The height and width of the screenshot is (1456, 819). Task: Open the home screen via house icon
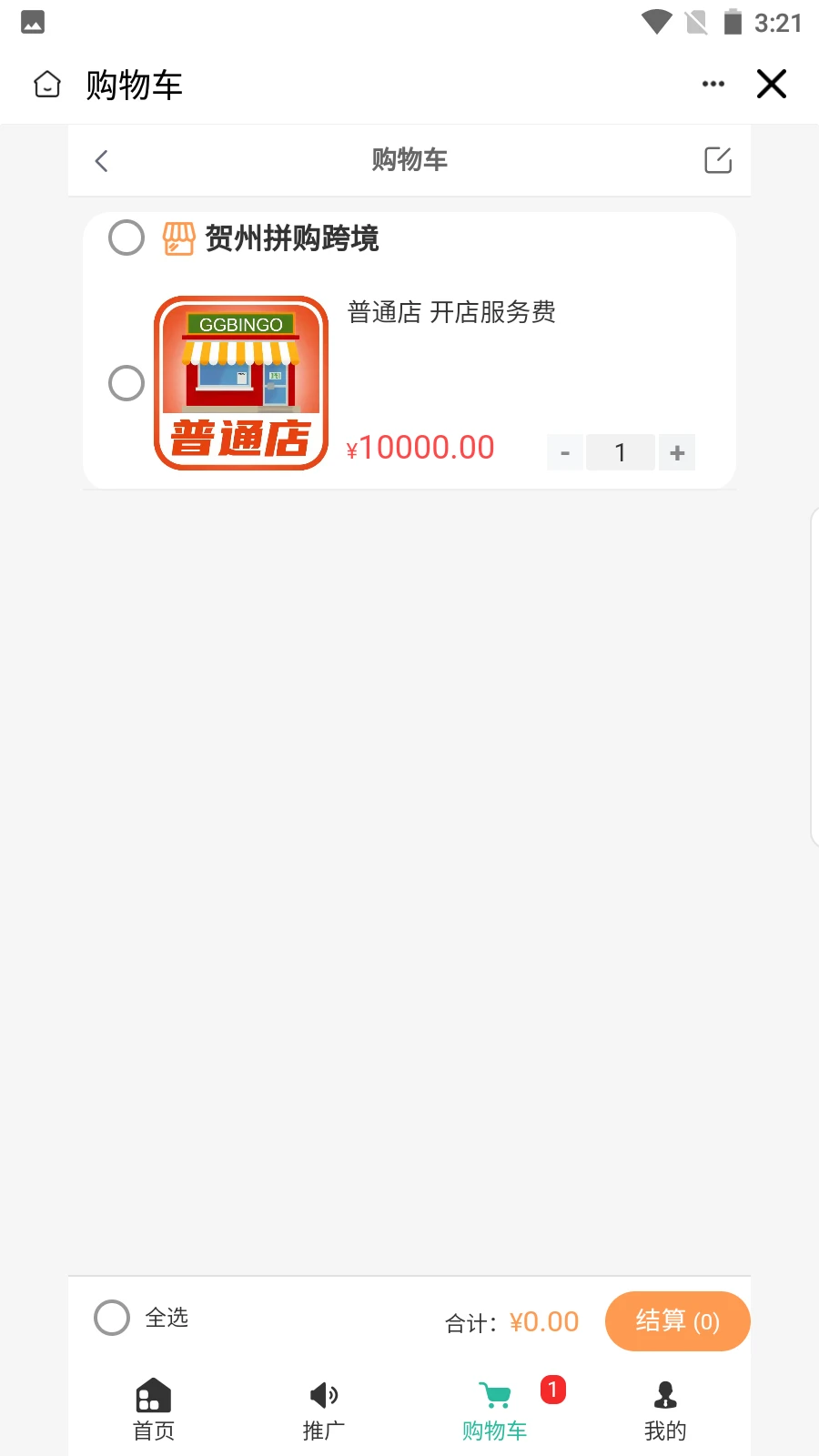[x=45, y=84]
